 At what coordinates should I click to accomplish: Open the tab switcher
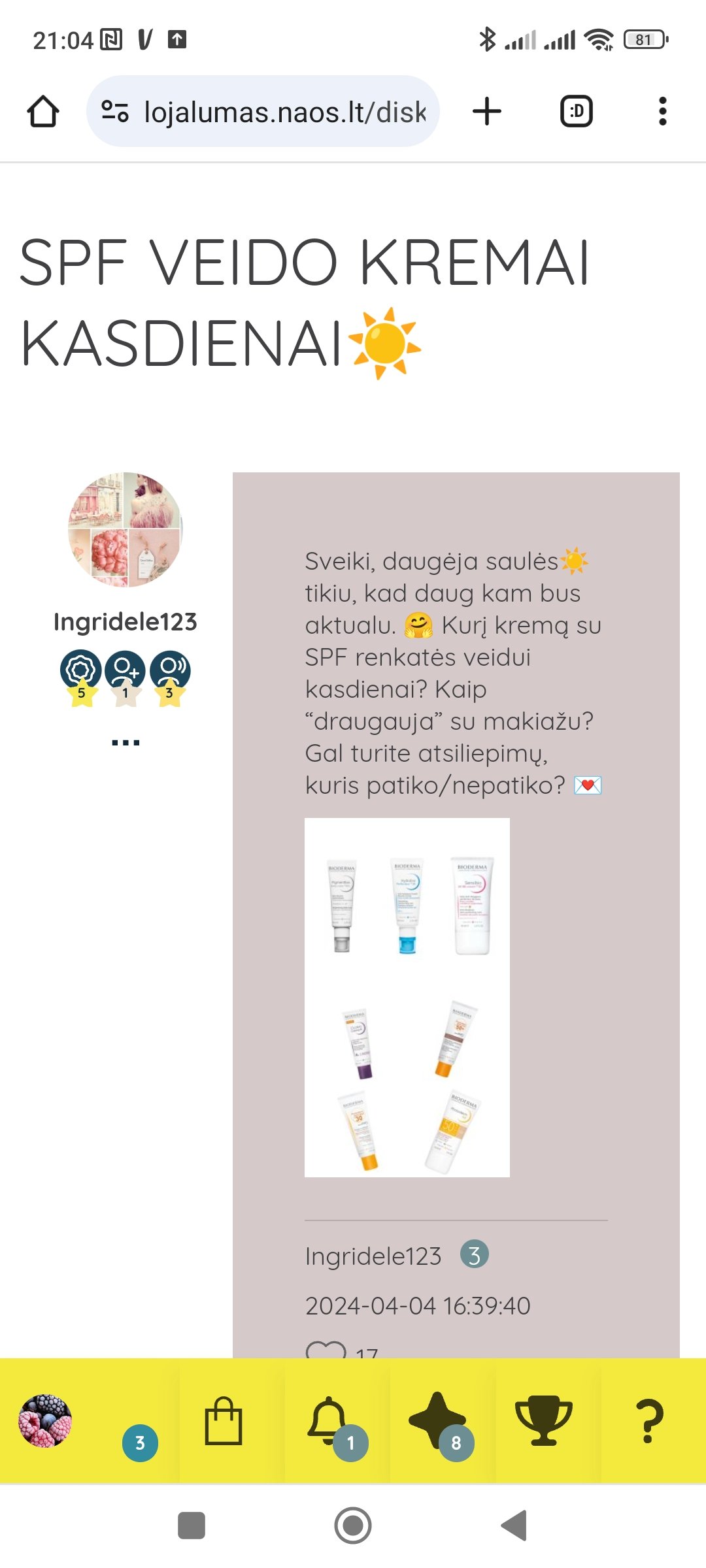[577, 111]
